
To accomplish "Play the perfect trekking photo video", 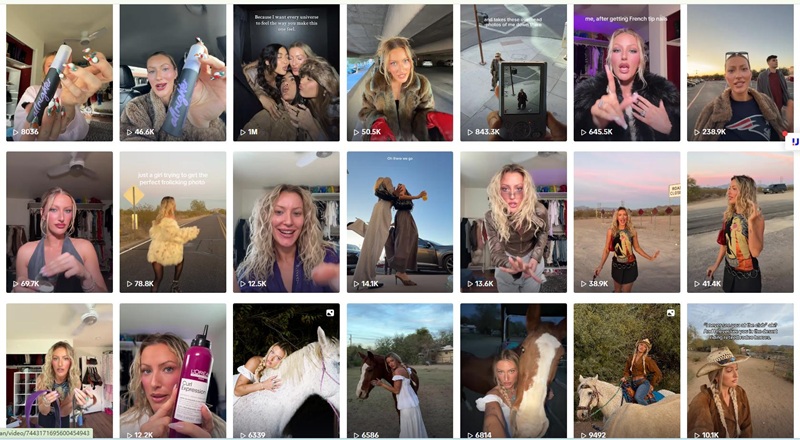I will pos(172,222).
